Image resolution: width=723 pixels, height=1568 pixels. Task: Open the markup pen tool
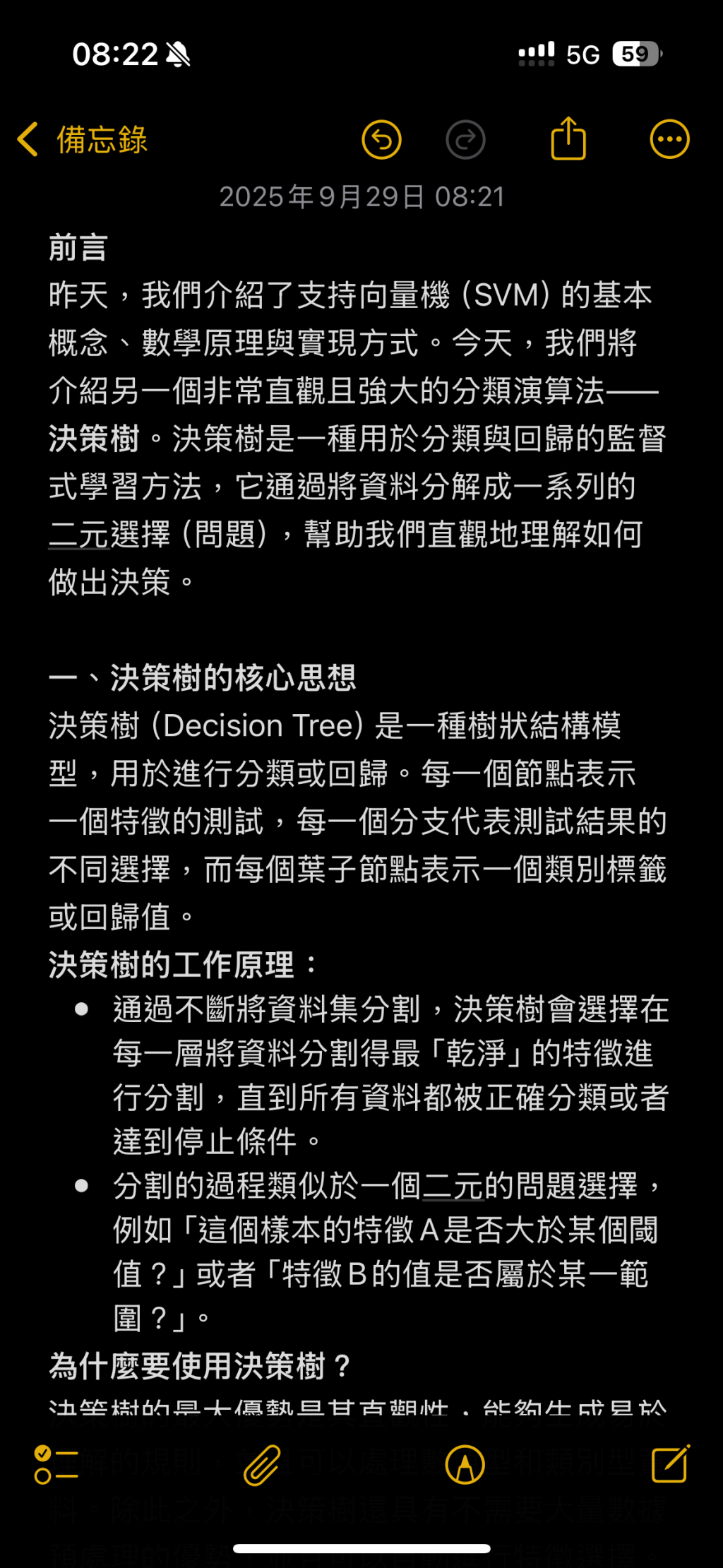click(x=465, y=1464)
